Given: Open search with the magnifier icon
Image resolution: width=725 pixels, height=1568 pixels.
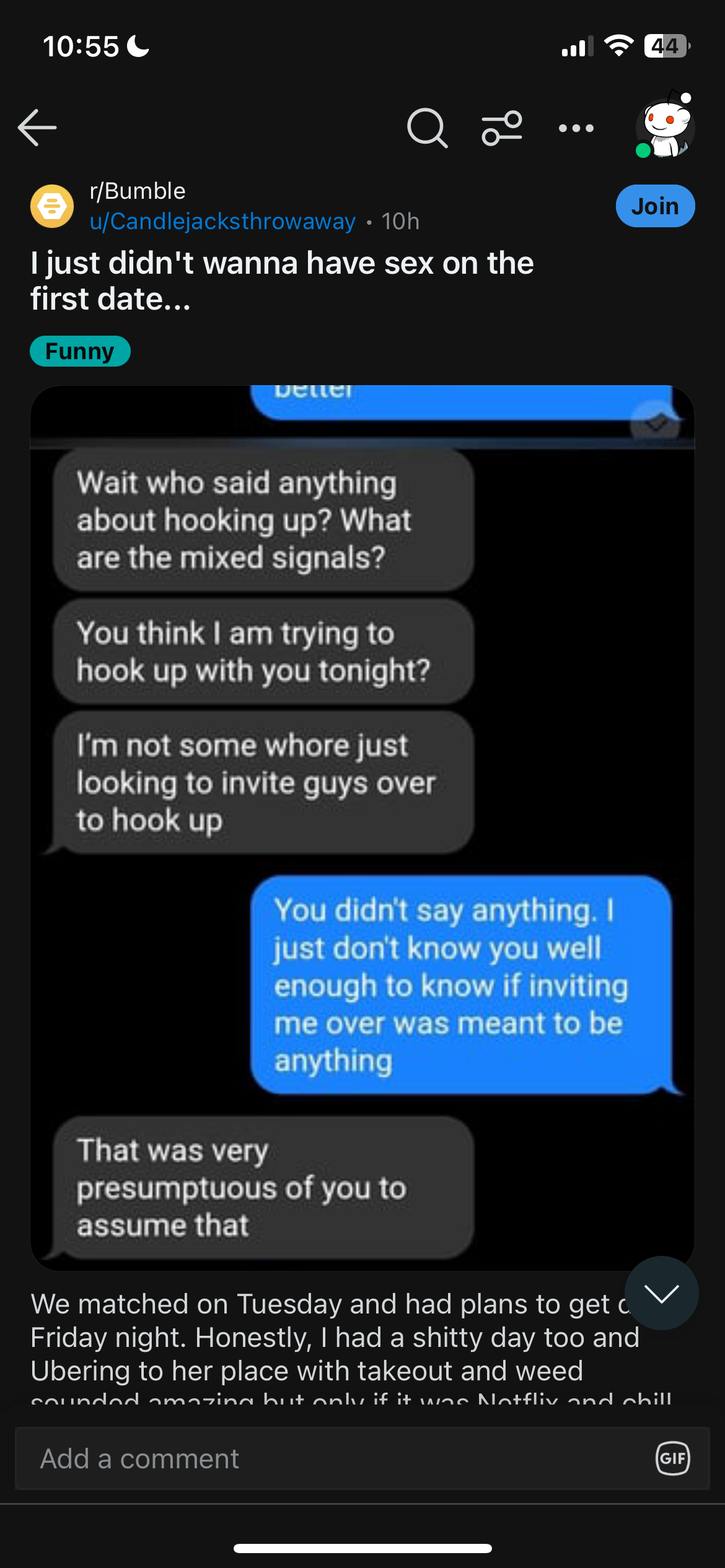Looking at the screenshot, I should pyautogui.click(x=427, y=128).
